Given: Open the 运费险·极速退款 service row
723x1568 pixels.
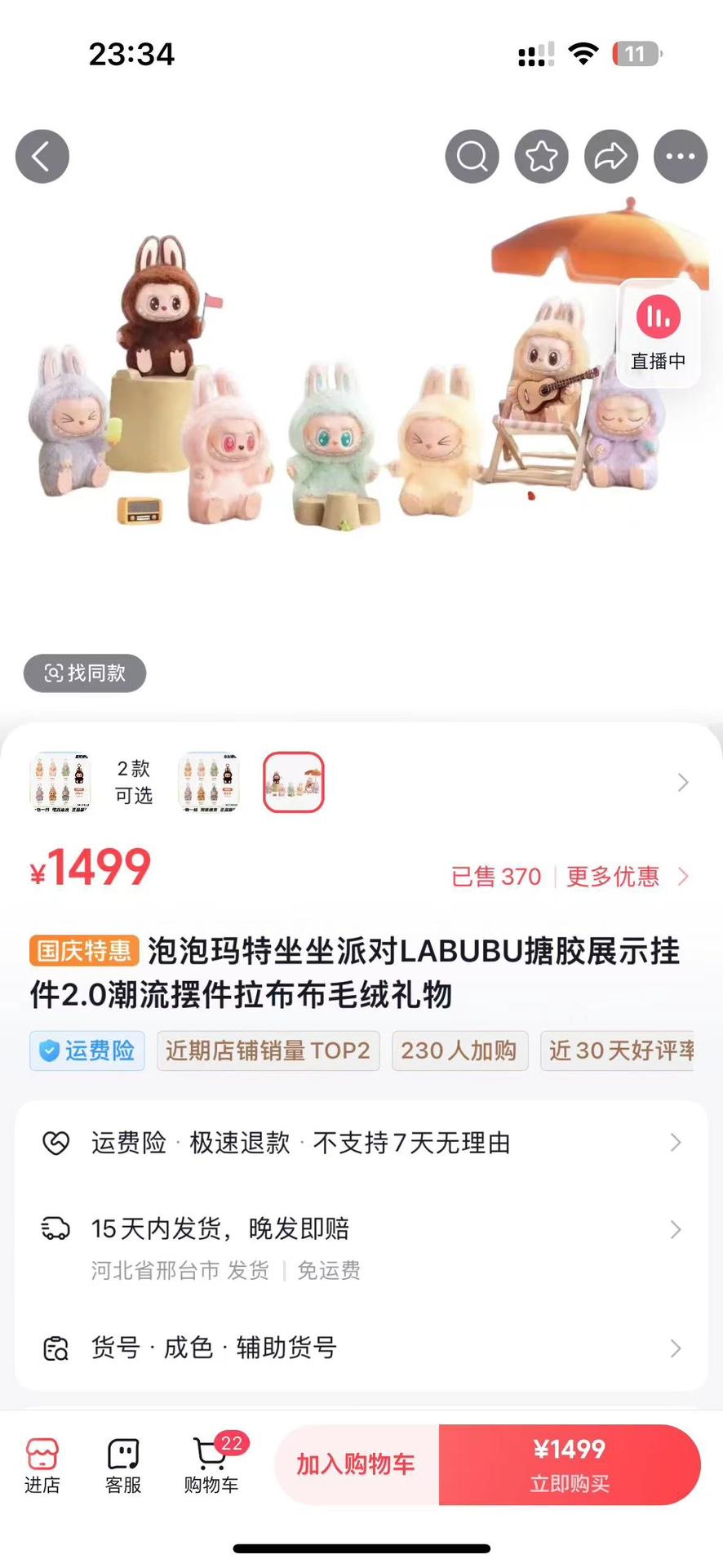Looking at the screenshot, I should [361, 1143].
